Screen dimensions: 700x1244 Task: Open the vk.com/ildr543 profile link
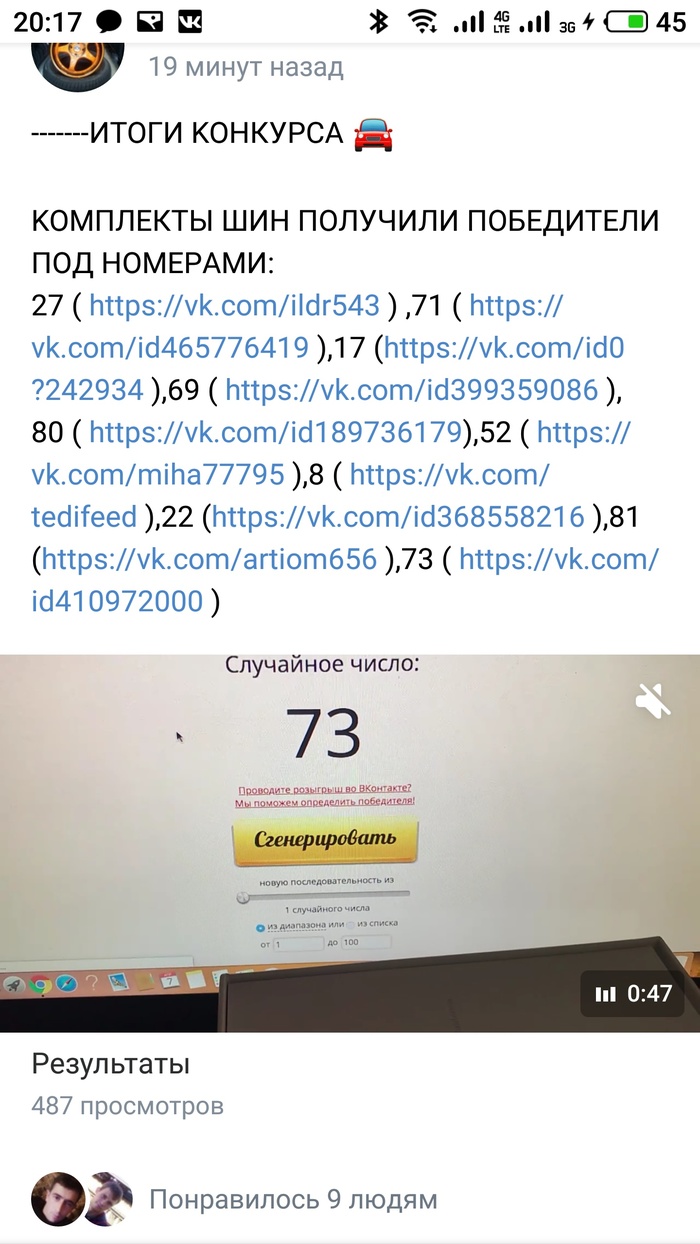tap(234, 305)
